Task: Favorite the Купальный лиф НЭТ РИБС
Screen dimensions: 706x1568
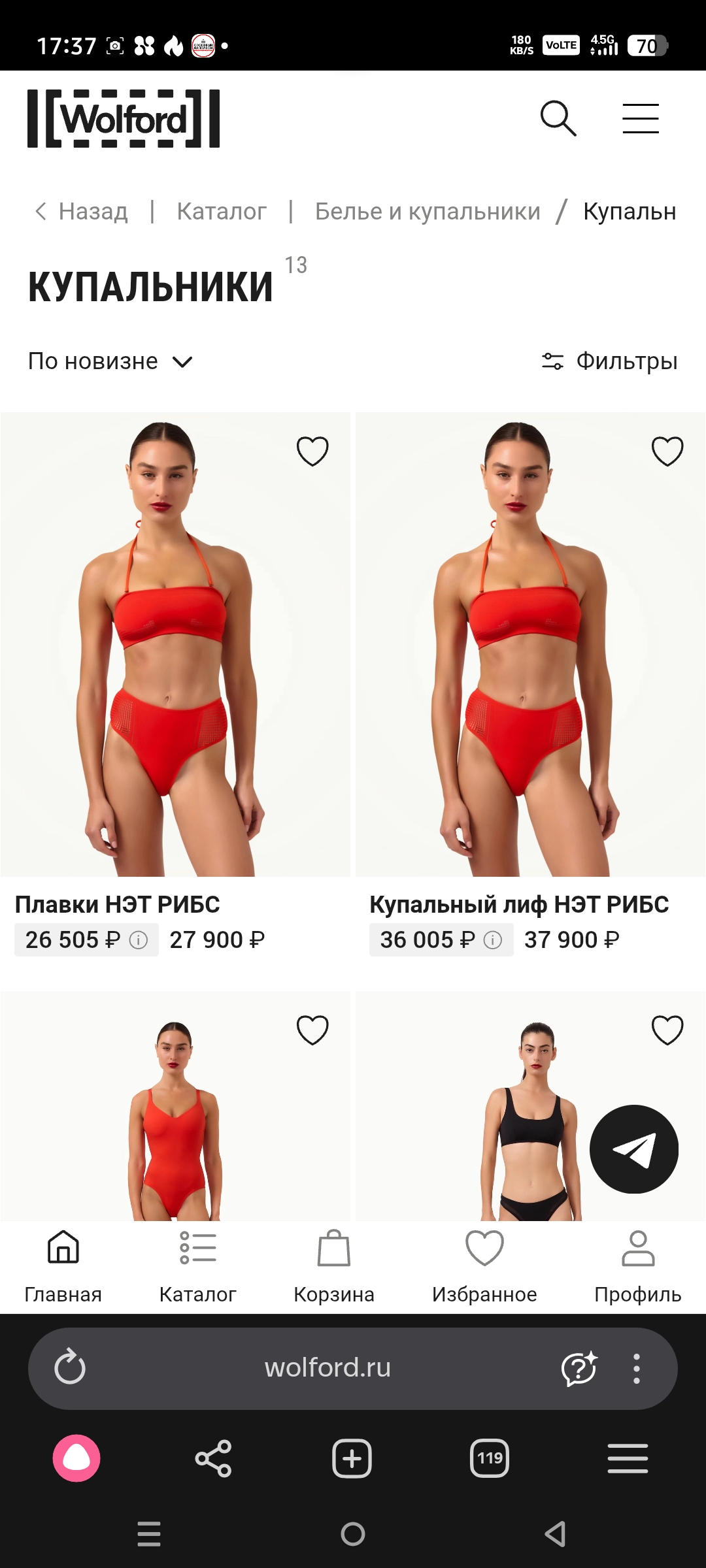Action: click(x=667, y=451)
